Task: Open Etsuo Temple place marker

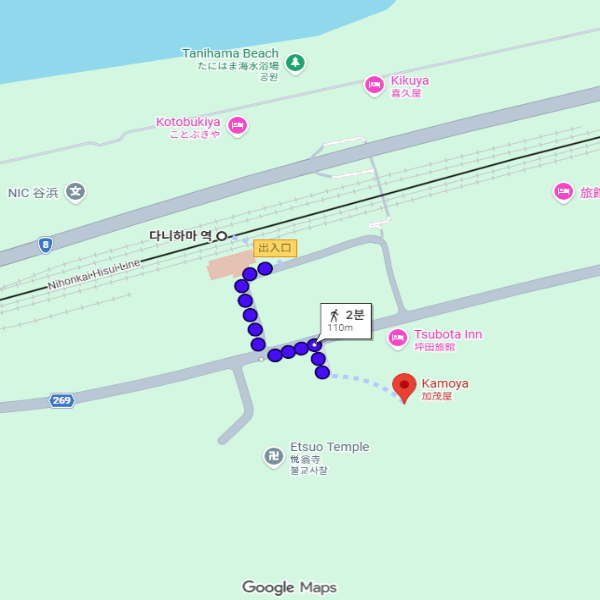Action: 273,456
